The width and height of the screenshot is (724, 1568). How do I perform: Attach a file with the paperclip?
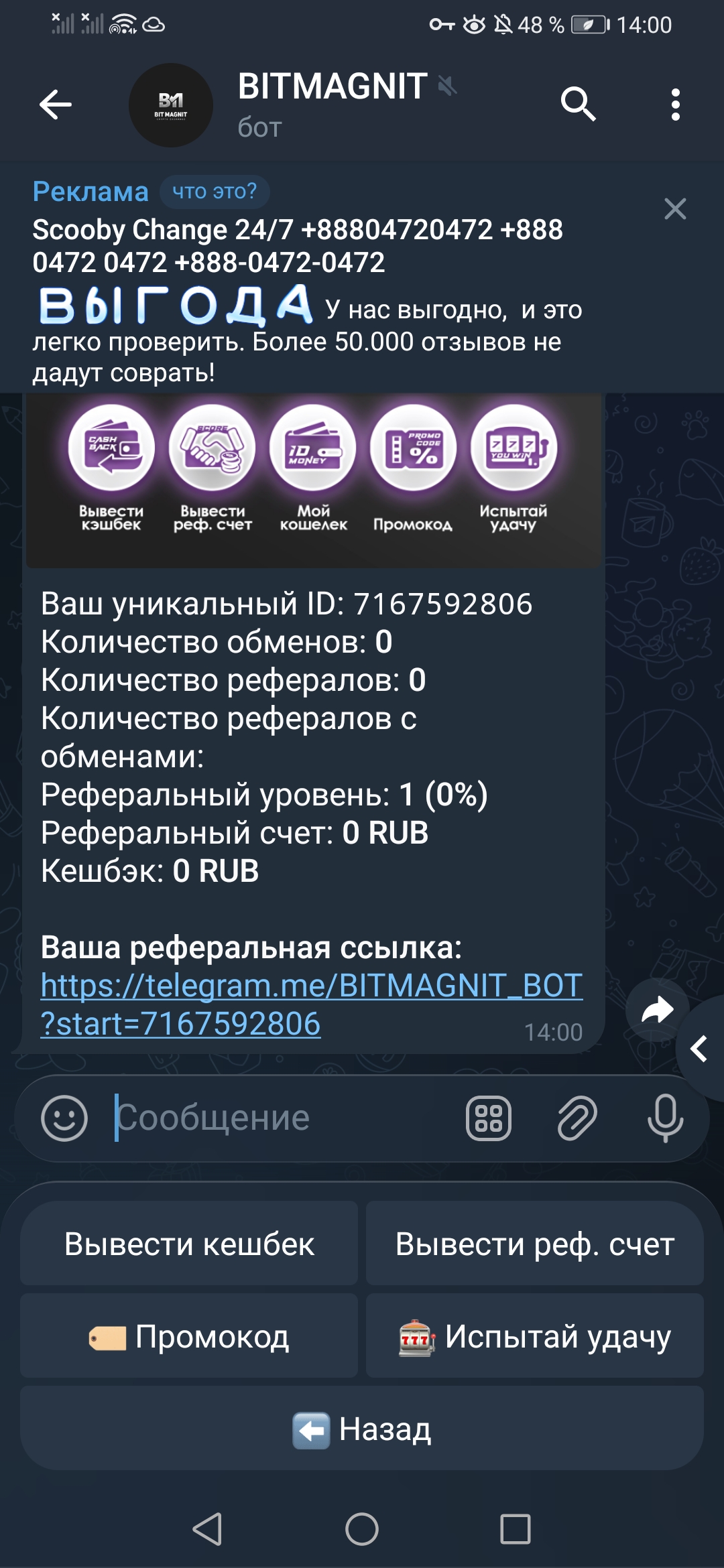(x=577, y=1118)
